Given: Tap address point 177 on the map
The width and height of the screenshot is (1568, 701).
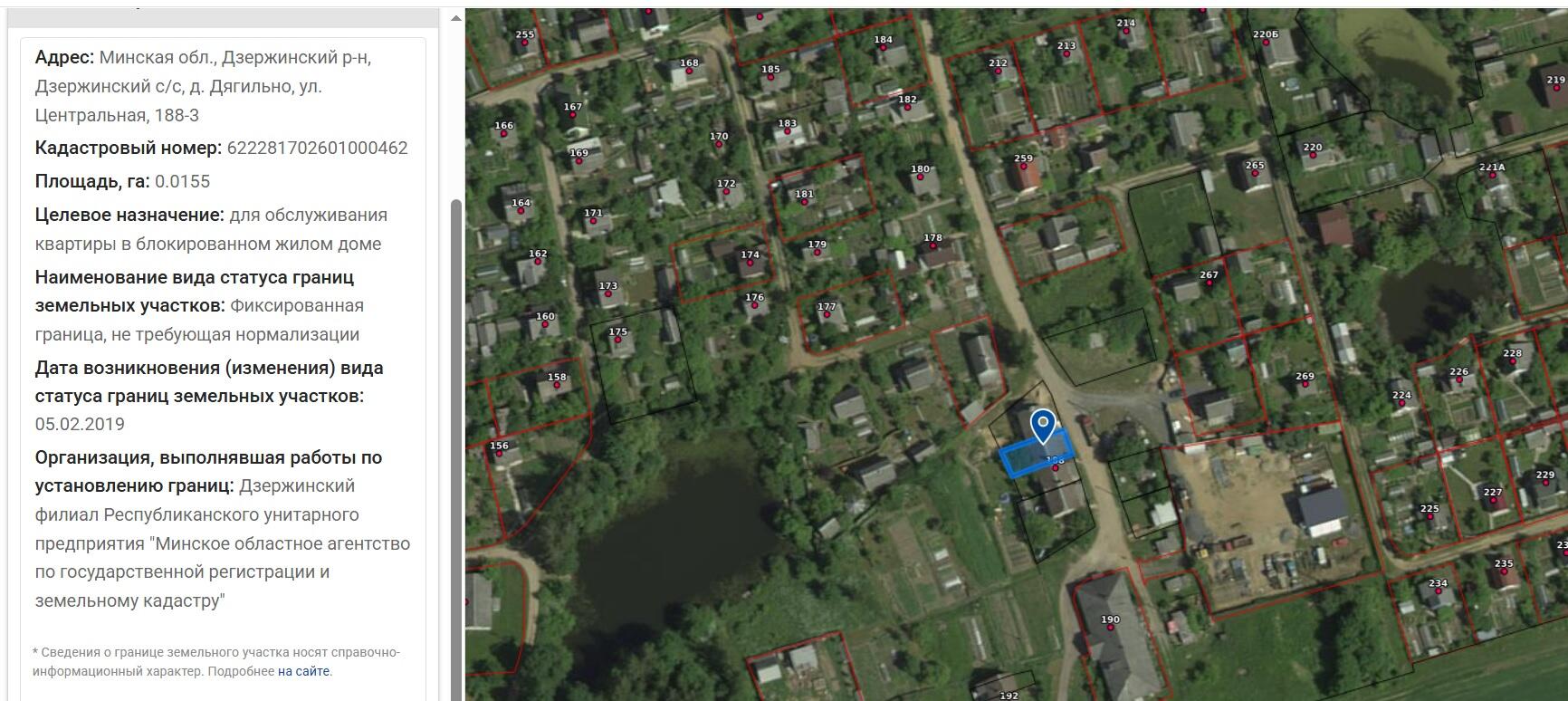Looking at the screenshot, I should click(x=827, y=314).
